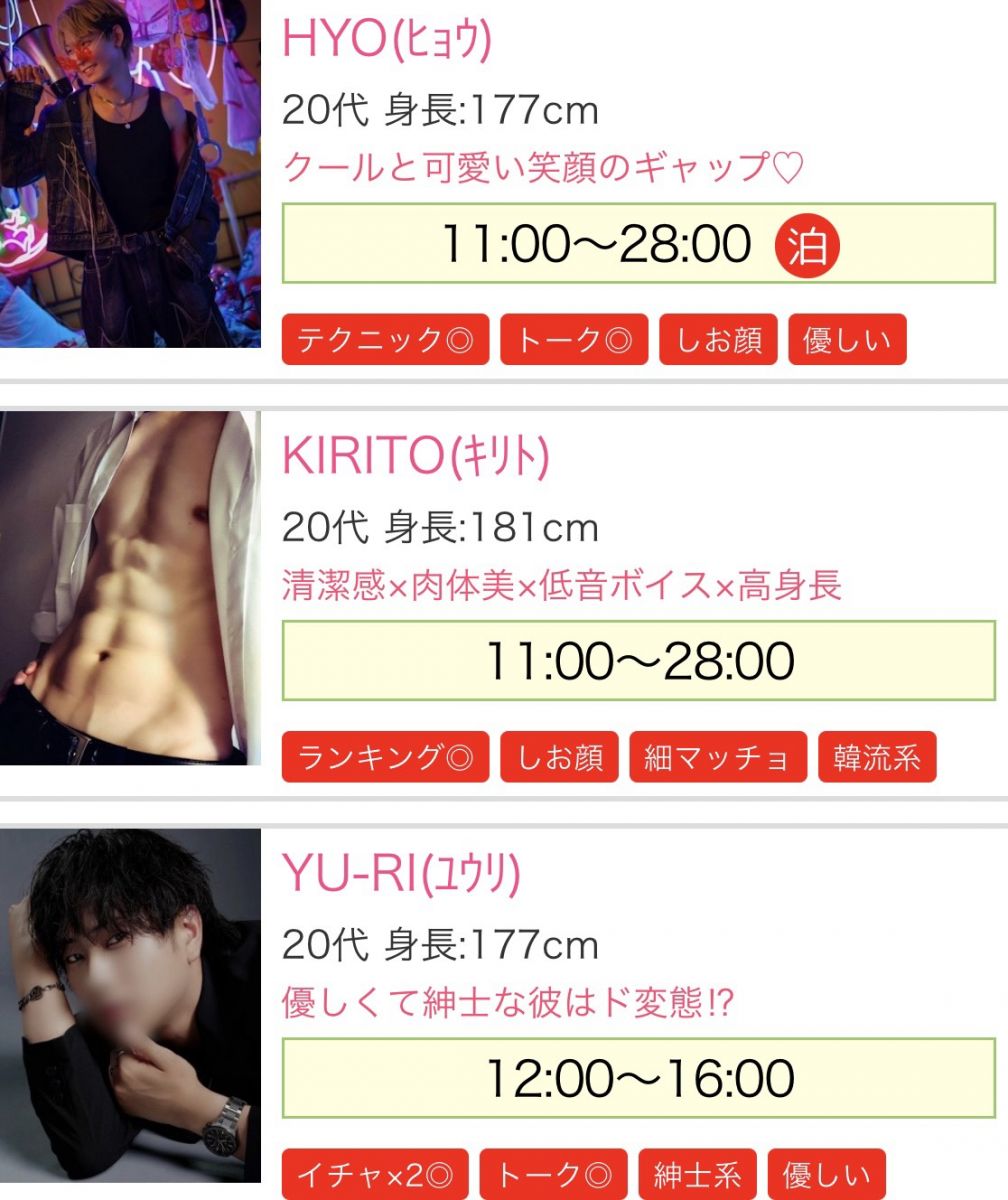Open the KIRITO(キリト) name link
This screenshot has height=1200, width=1008.
coord(416,457)
